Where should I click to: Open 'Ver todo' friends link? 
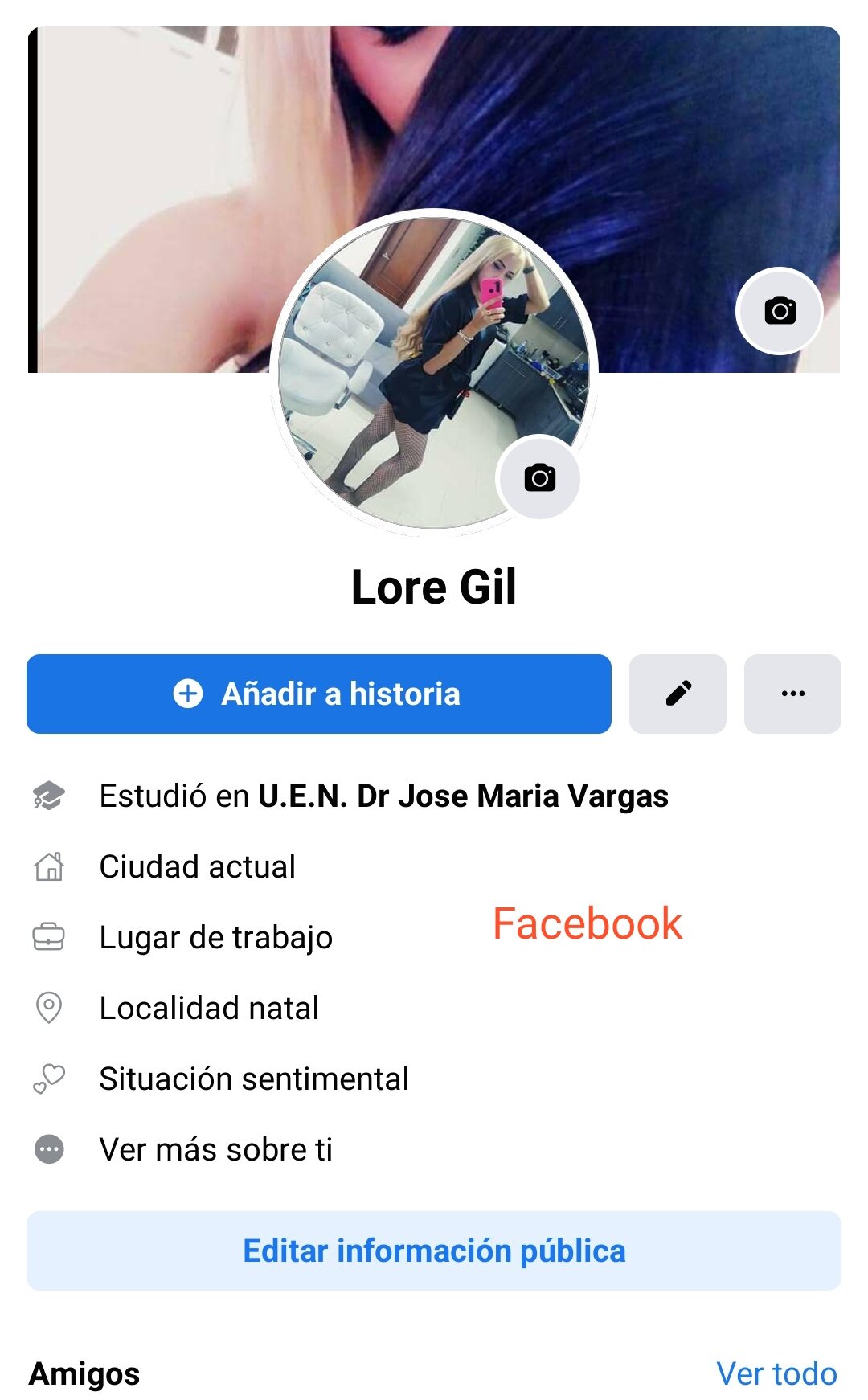(x=776, y=1374)
